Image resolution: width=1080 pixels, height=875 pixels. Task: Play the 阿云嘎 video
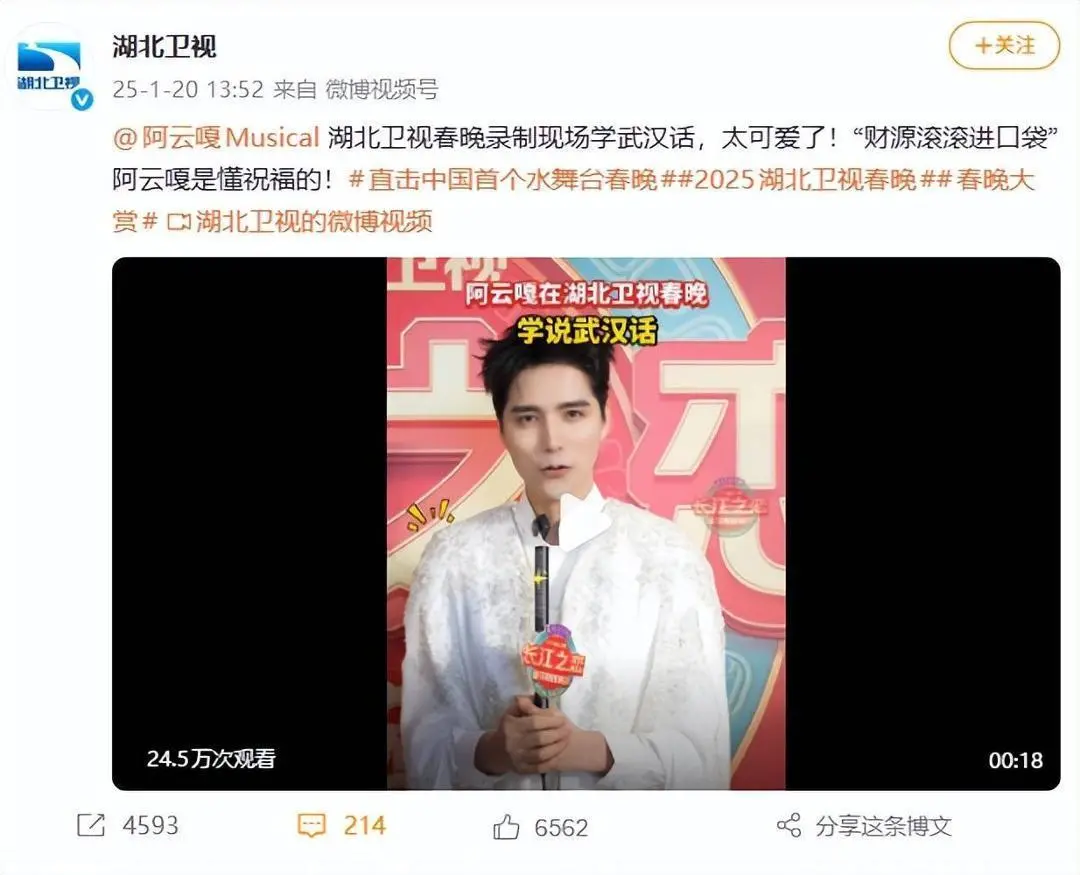click(x=585, y=524)
